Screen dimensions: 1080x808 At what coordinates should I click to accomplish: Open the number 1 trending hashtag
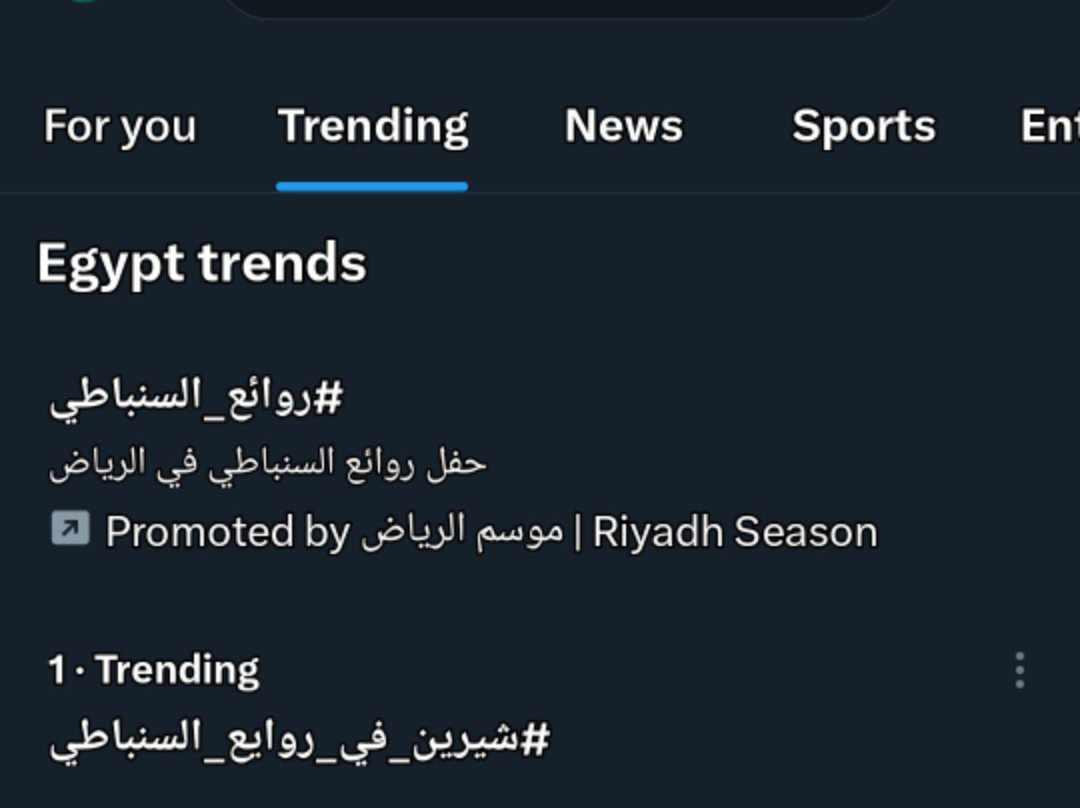coord(300,740)
